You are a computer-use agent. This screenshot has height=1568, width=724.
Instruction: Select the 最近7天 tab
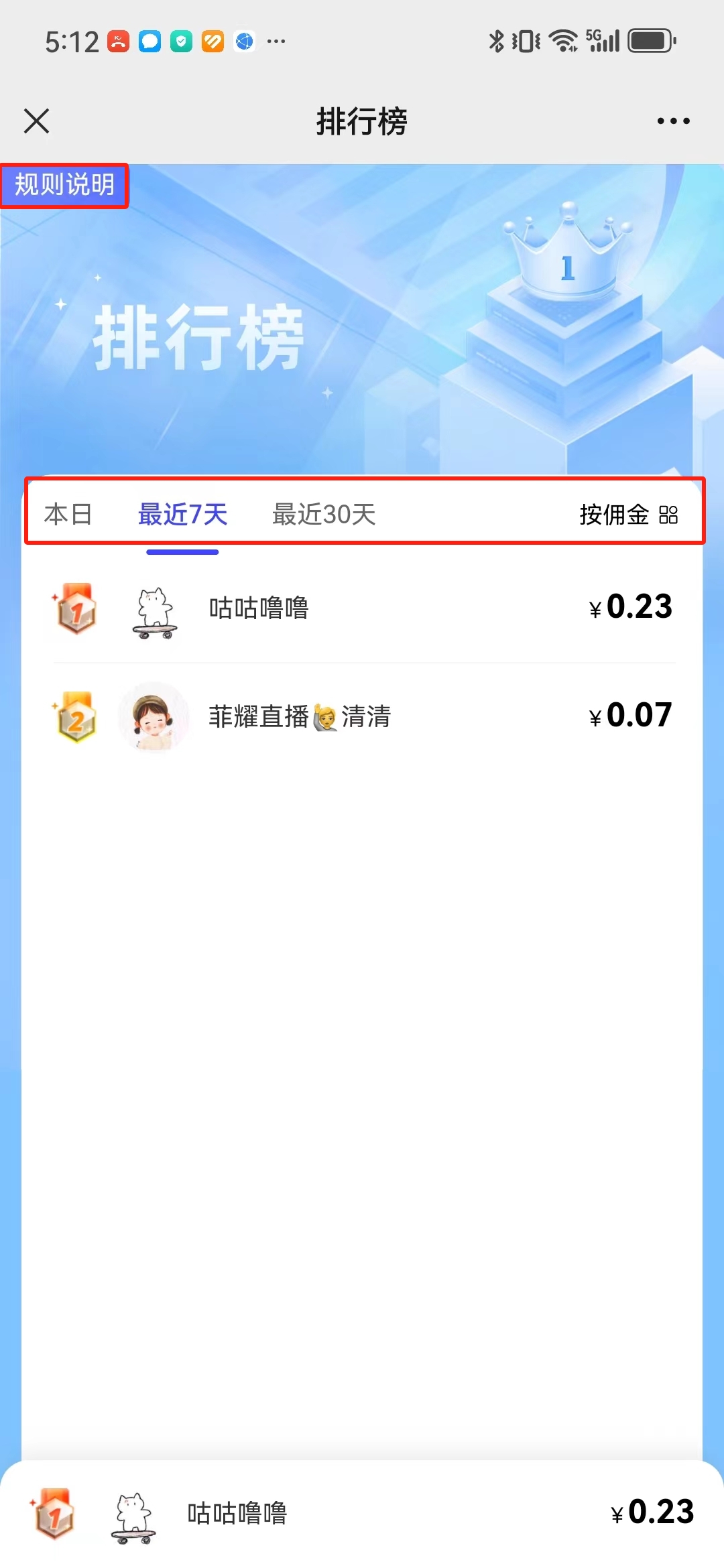182,515
